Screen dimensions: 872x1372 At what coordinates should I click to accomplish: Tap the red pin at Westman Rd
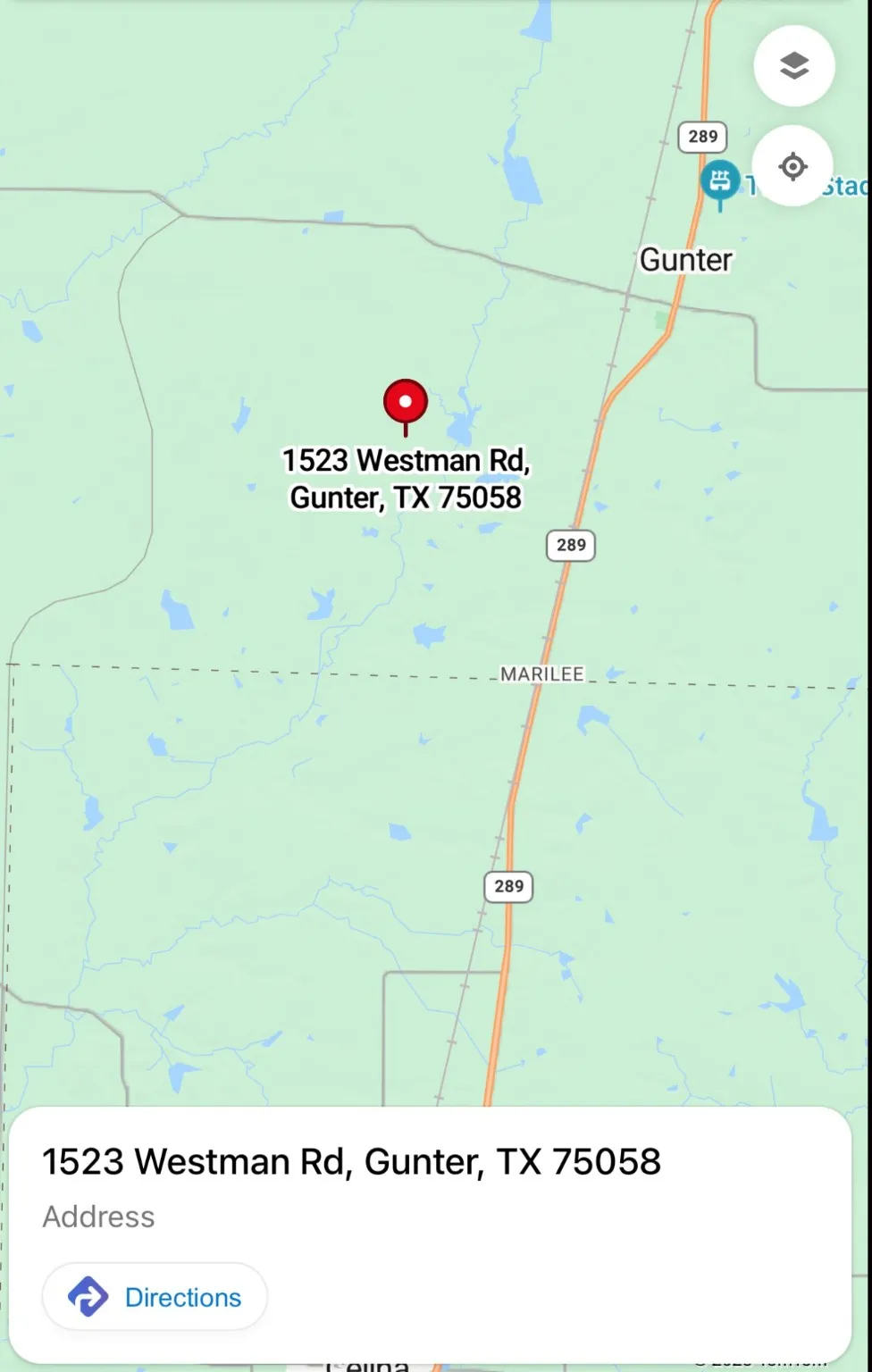pyautogui.click(x=405, y=403)
